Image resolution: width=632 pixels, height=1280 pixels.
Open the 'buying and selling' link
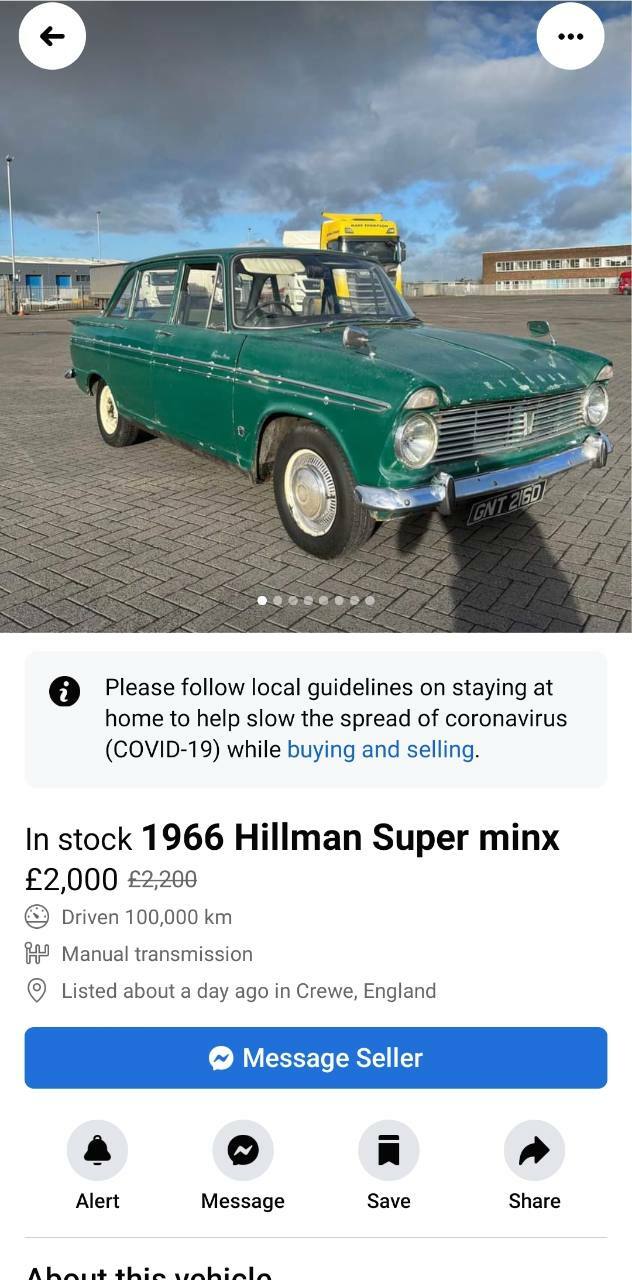(380, 749)
